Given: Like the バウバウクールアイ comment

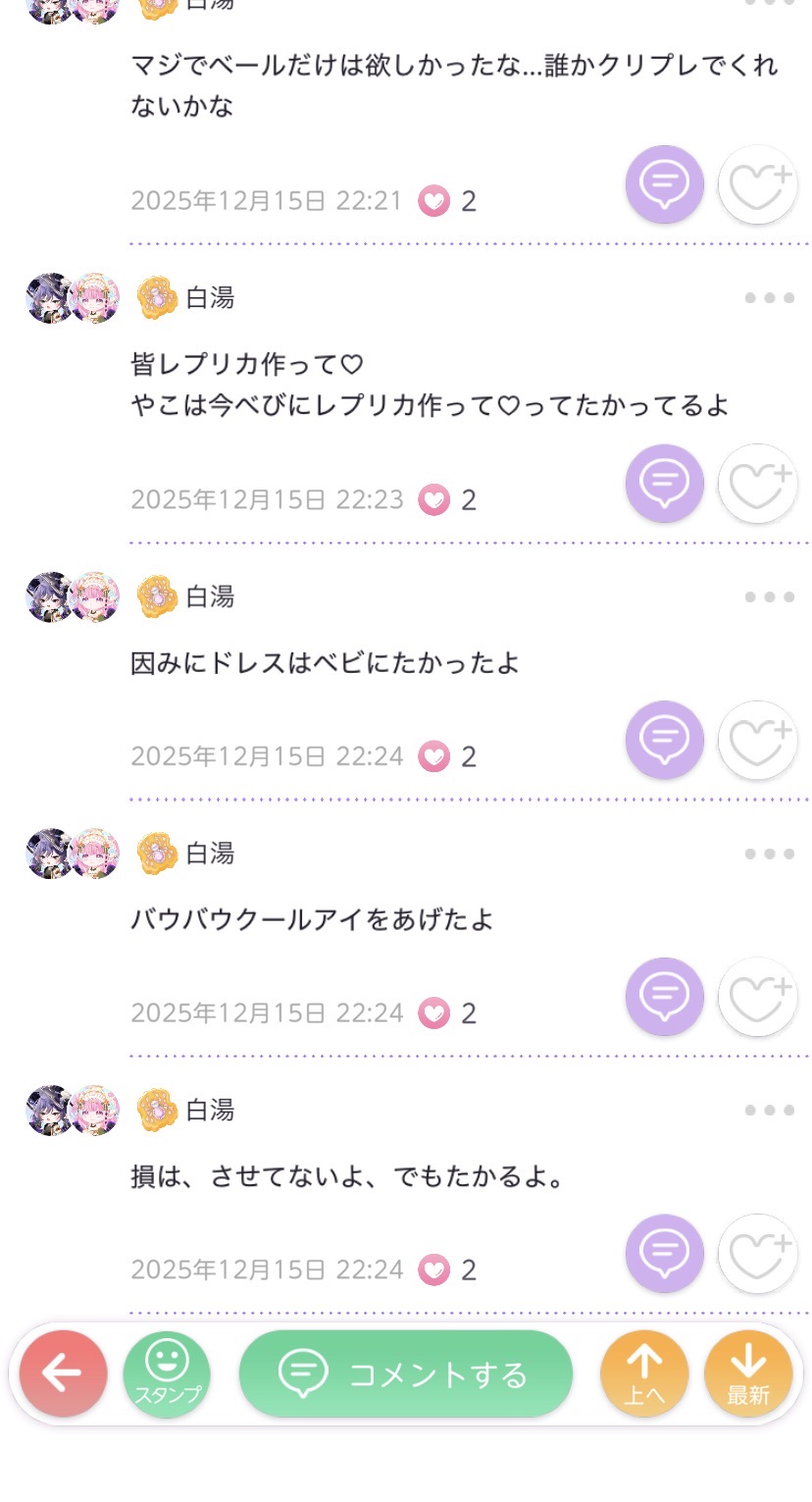Looking at the screenshot, I should coord(757,997).
